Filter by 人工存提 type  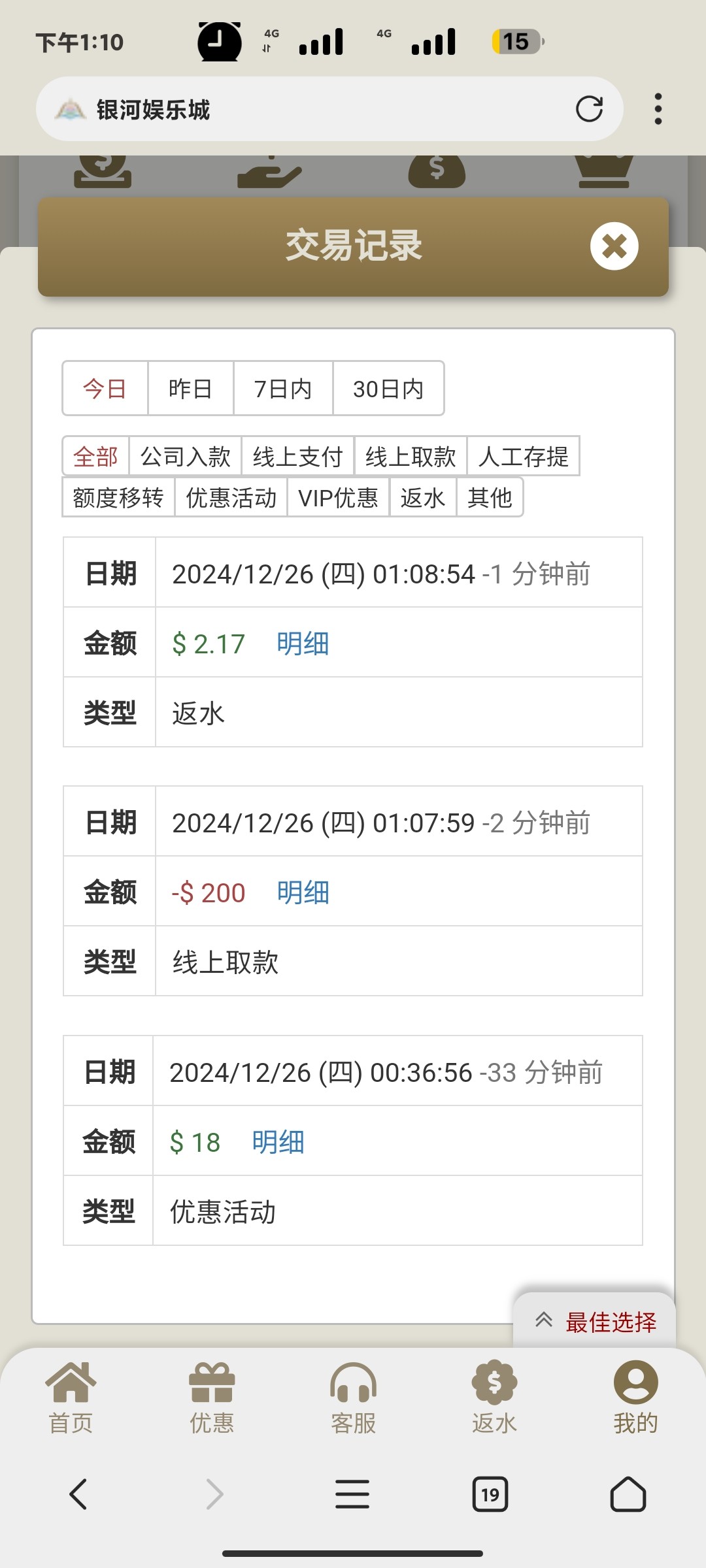(x=524, y=456)
